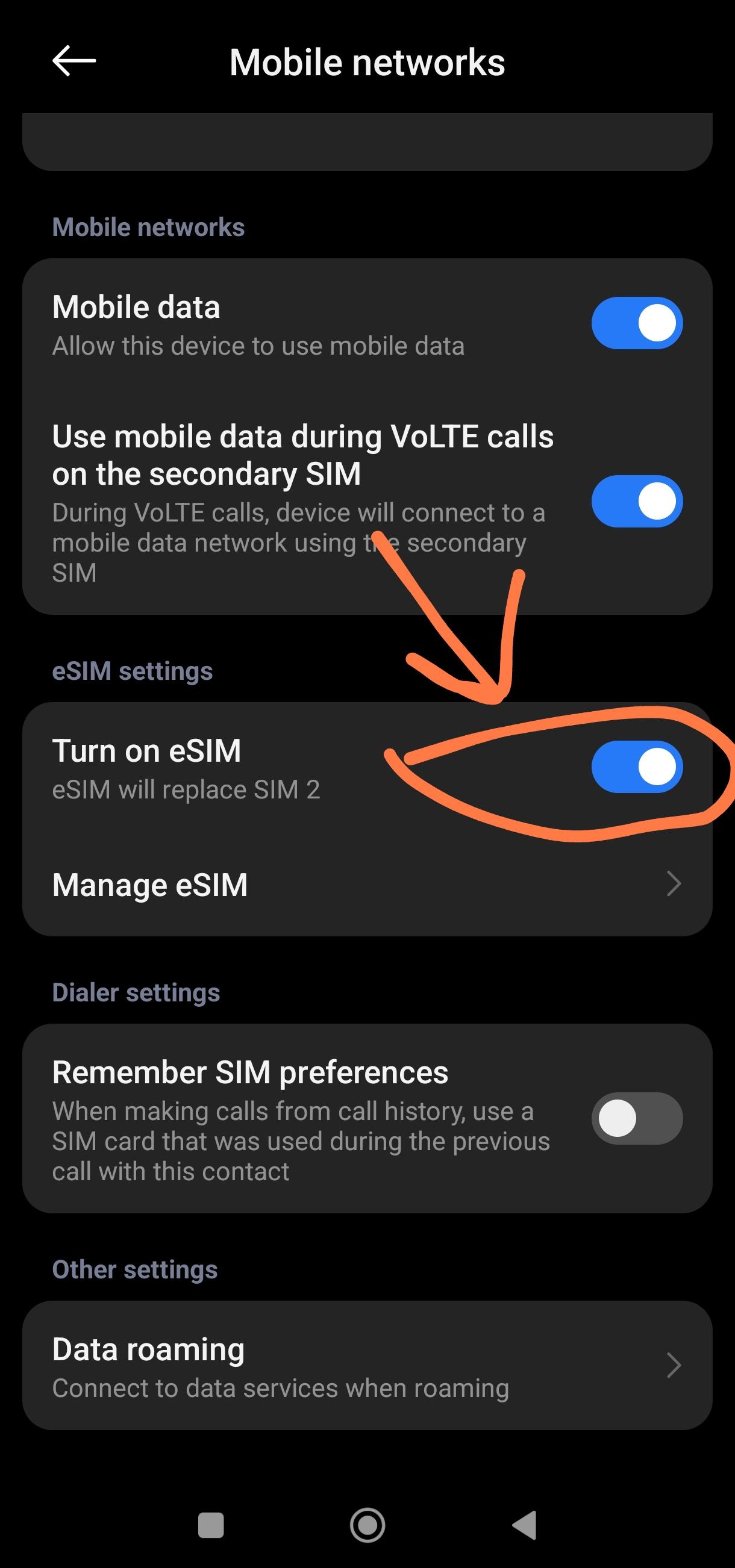Tap the home button in navigation bar
Screen dimensions: 735x1568
coord(367,1525)
